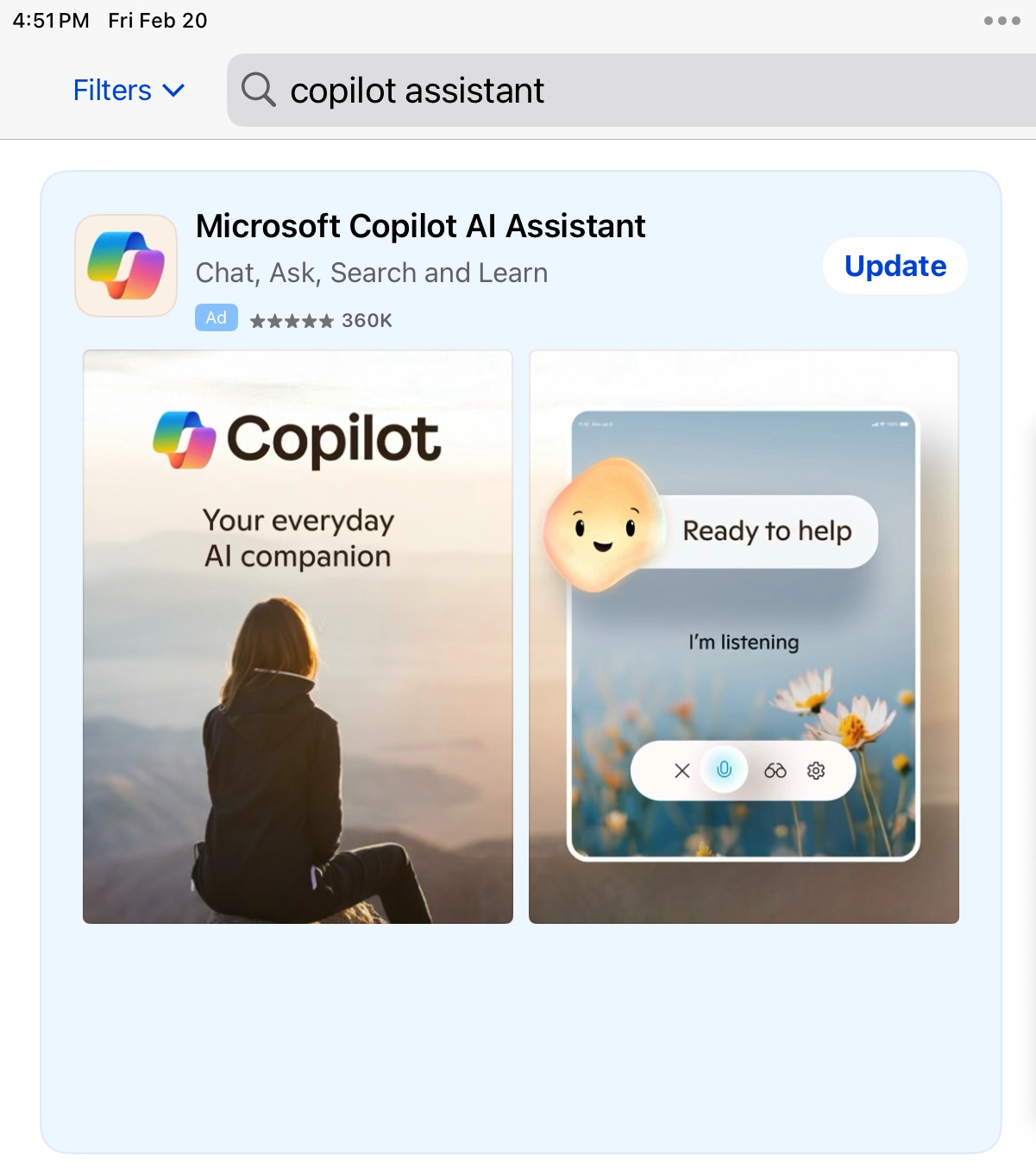Tap the settings gear in the Copilot screenshot
The width and height of the screenshot is (1036, 1168).
point(814,770)
